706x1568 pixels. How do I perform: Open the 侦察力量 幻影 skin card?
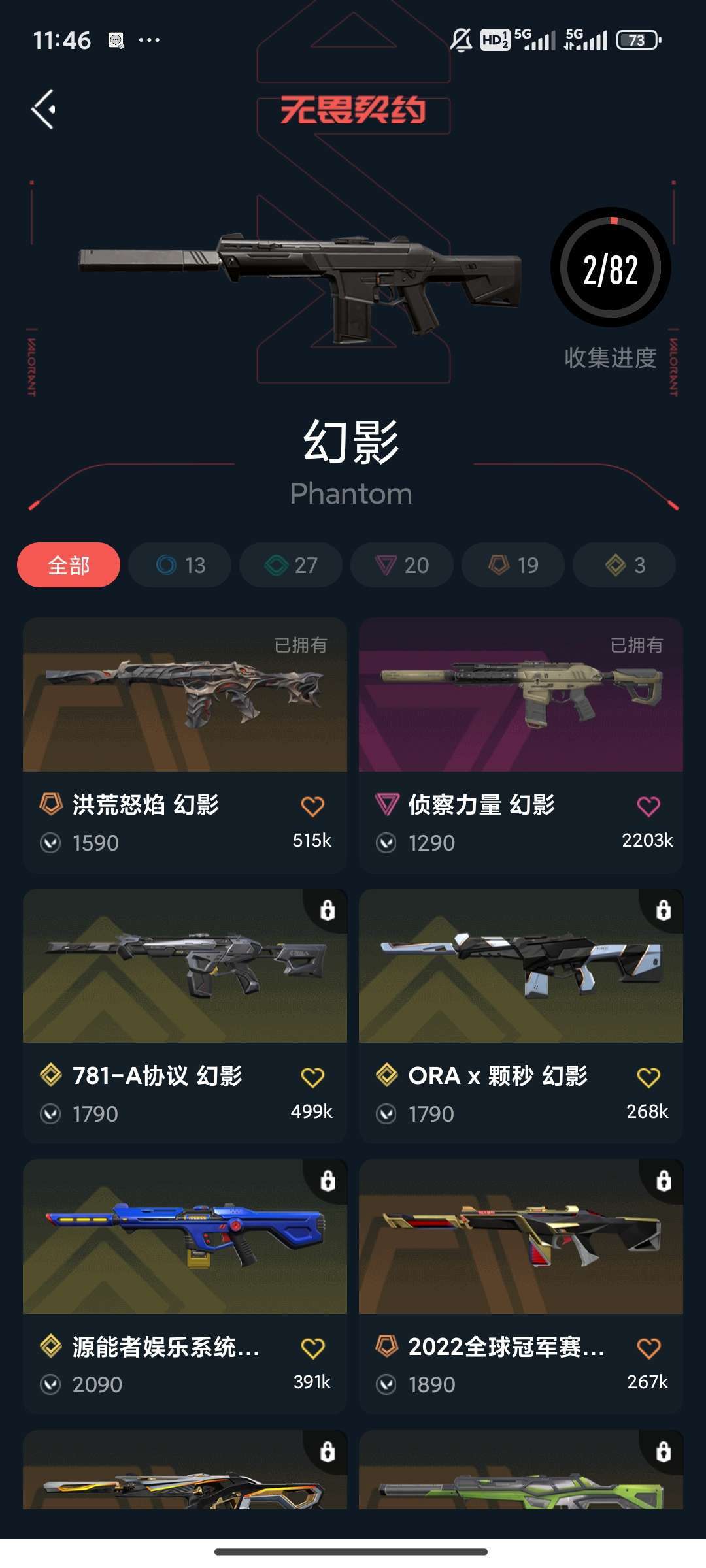521,696
